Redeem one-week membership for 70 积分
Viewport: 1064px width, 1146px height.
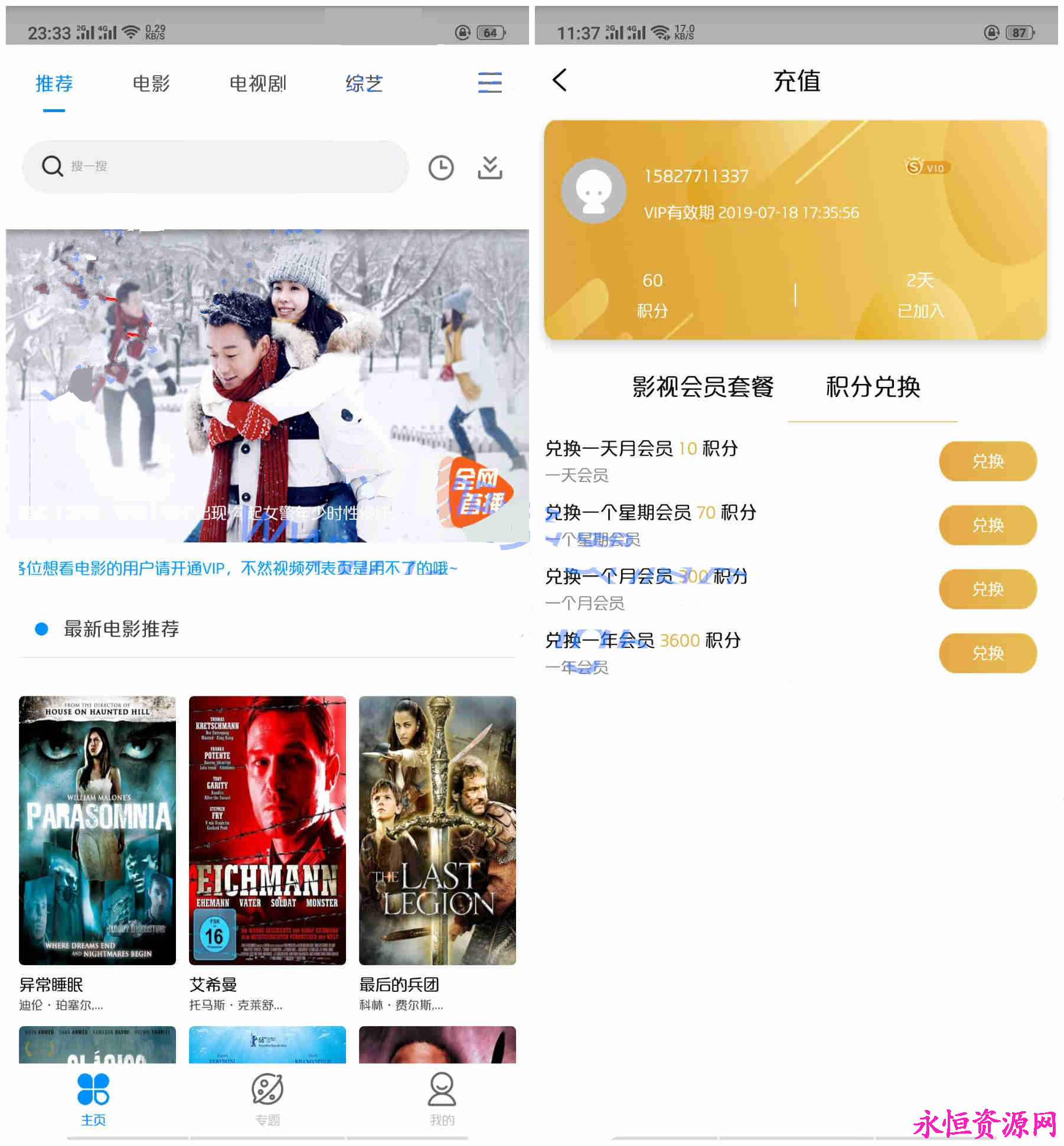(987, 525)
